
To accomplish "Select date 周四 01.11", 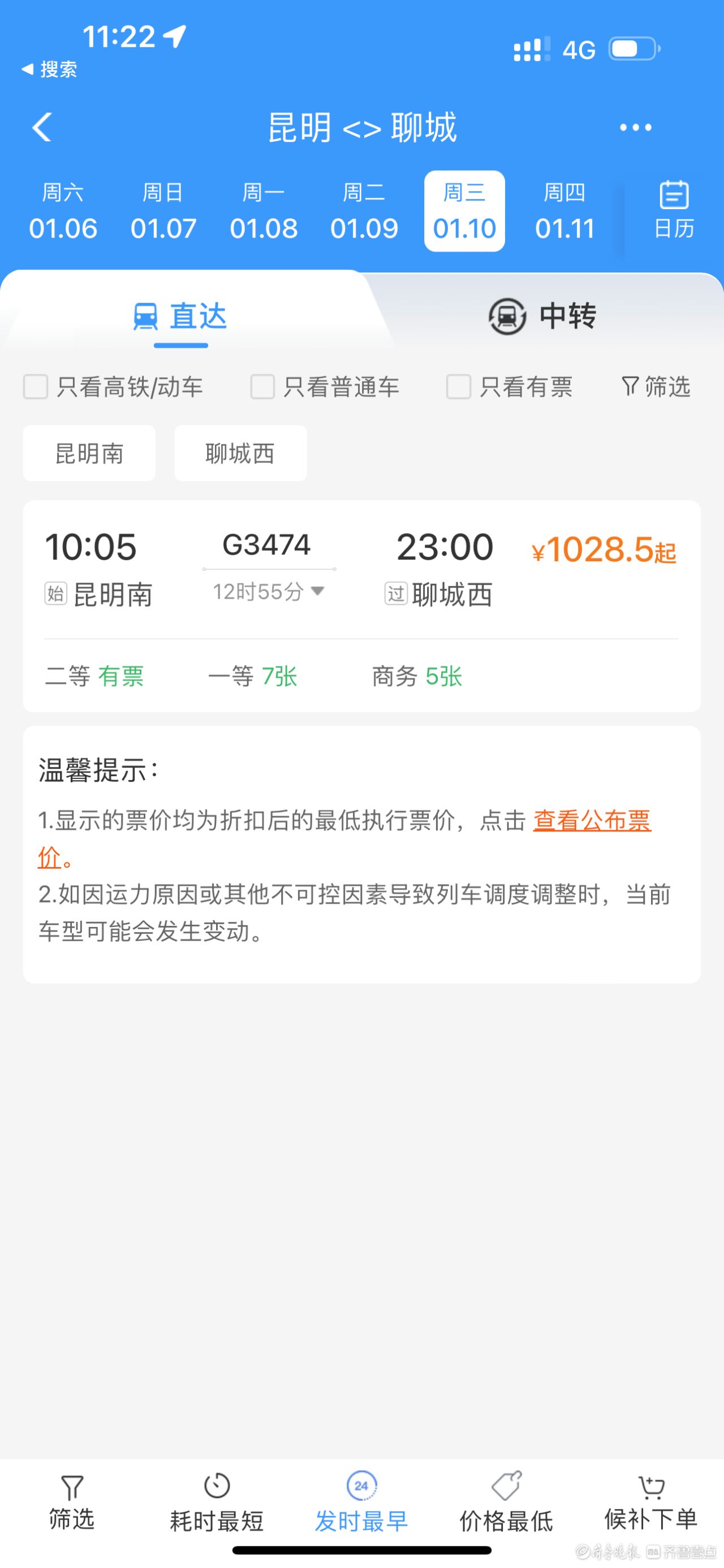I will 564,212.
